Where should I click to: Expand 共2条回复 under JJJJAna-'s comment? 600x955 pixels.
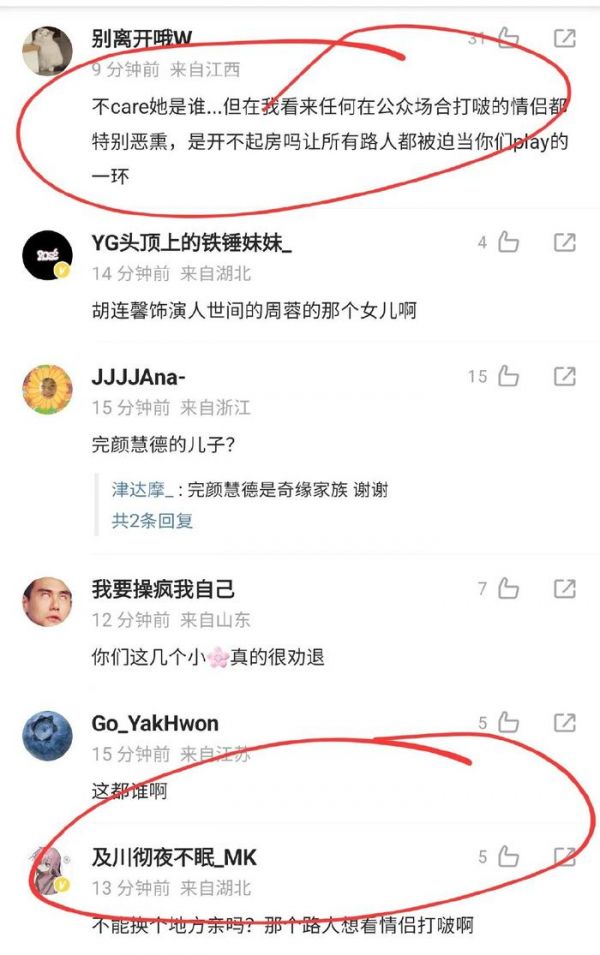coord(152,520)
